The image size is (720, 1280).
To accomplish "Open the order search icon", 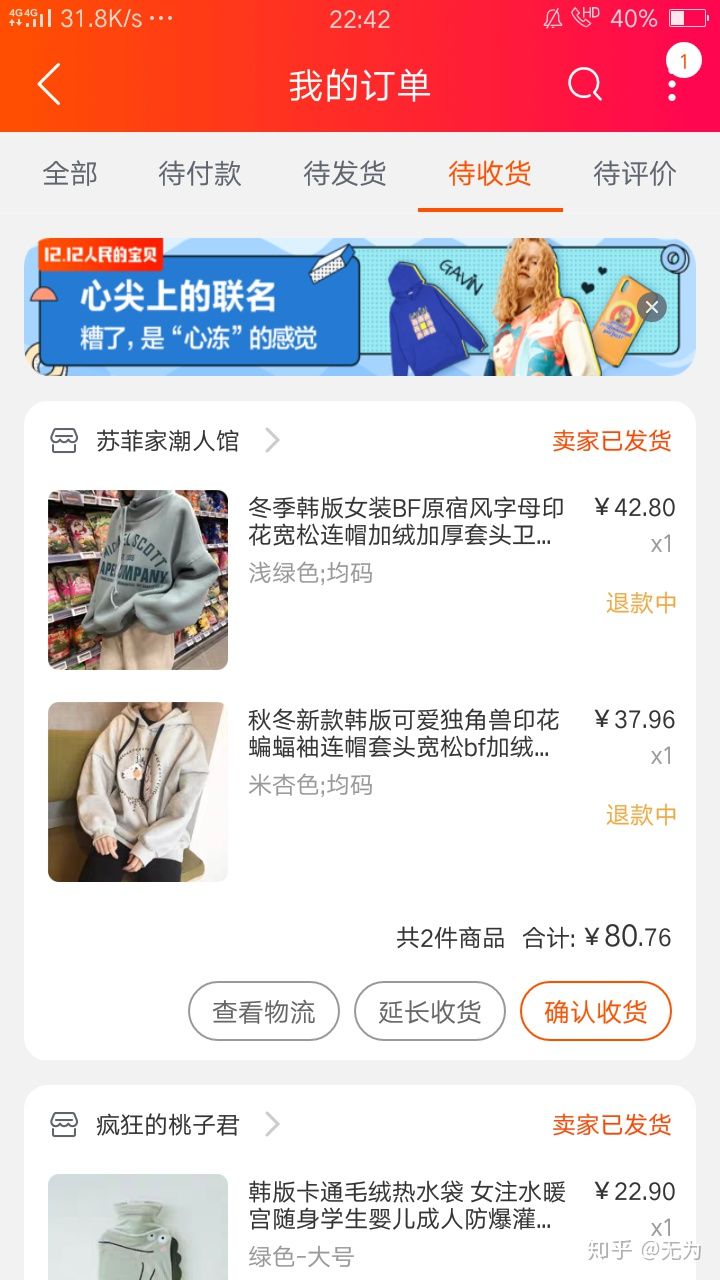I will 585,85.
